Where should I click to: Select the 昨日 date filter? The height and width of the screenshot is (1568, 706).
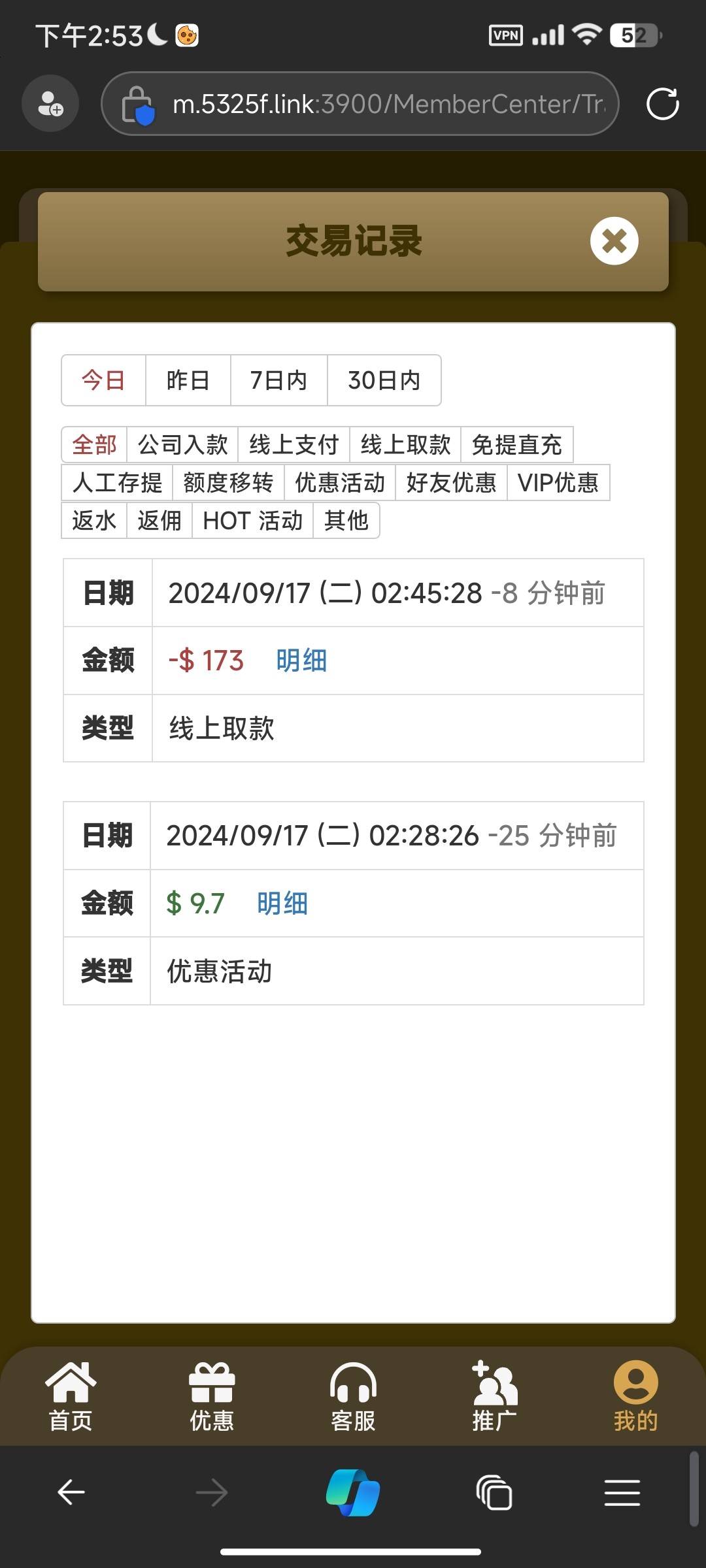(188, 380)
